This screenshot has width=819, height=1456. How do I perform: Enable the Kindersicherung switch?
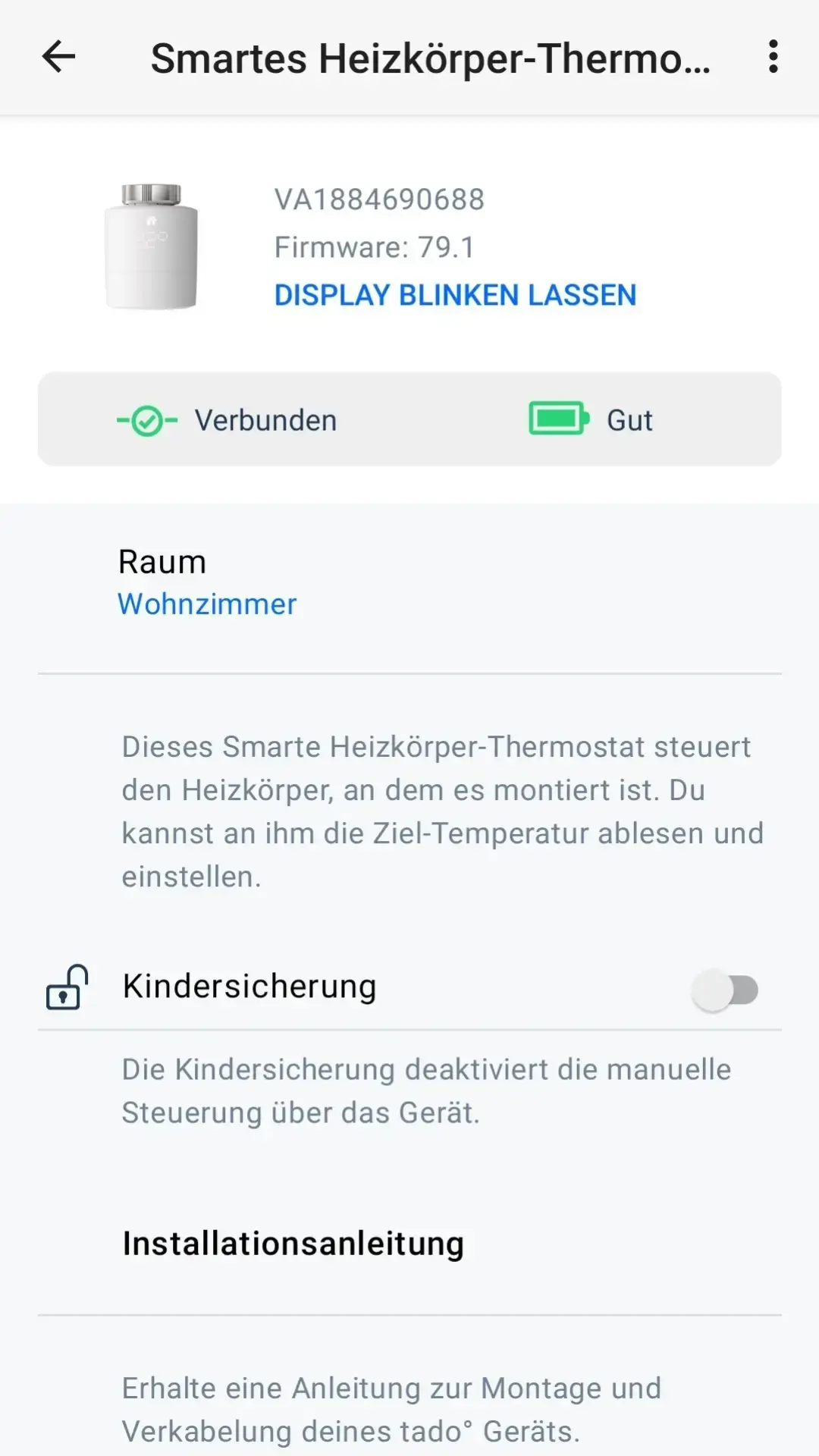(725, 990)
